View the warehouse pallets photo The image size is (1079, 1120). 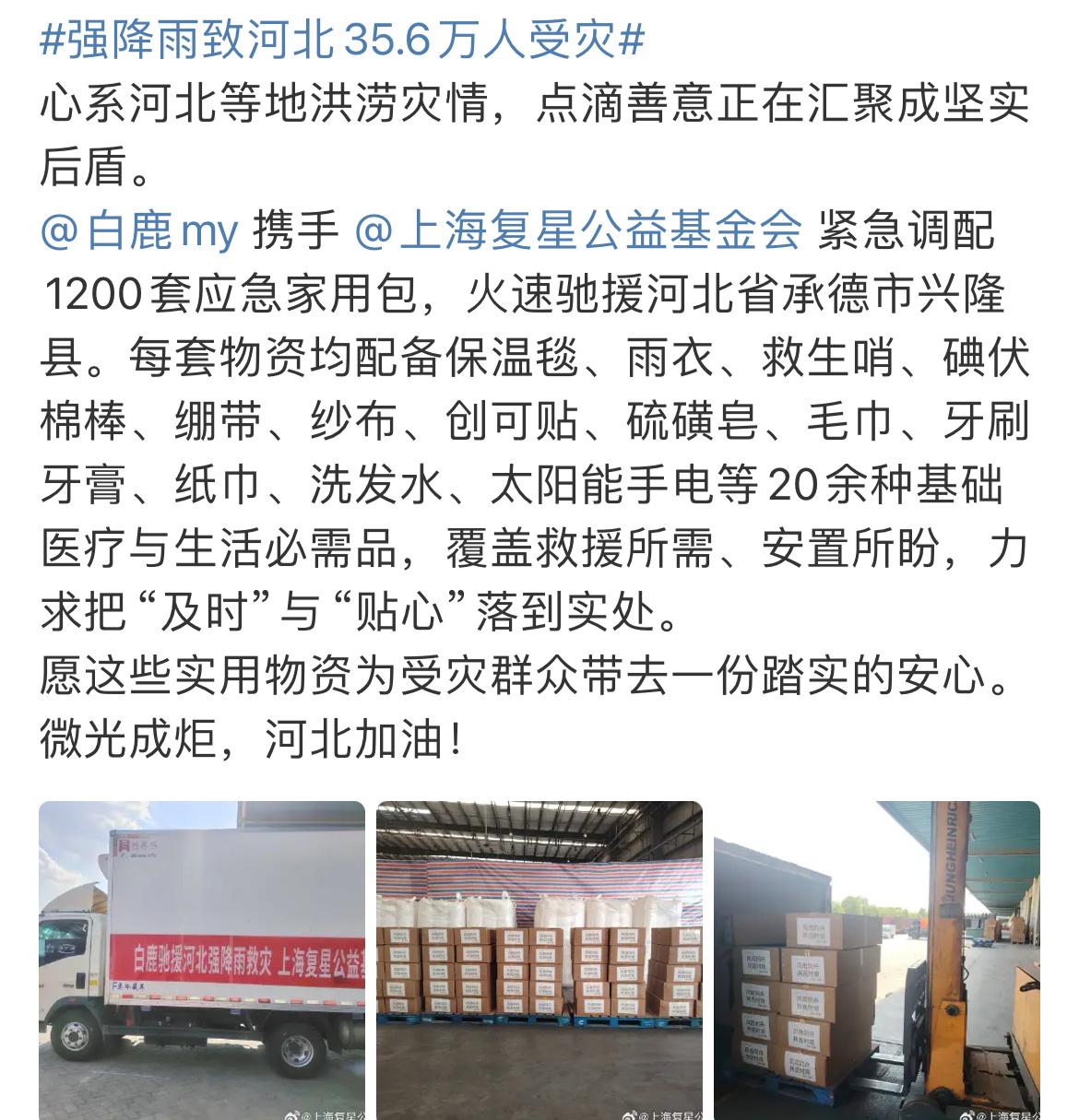[x=539, y=960]
